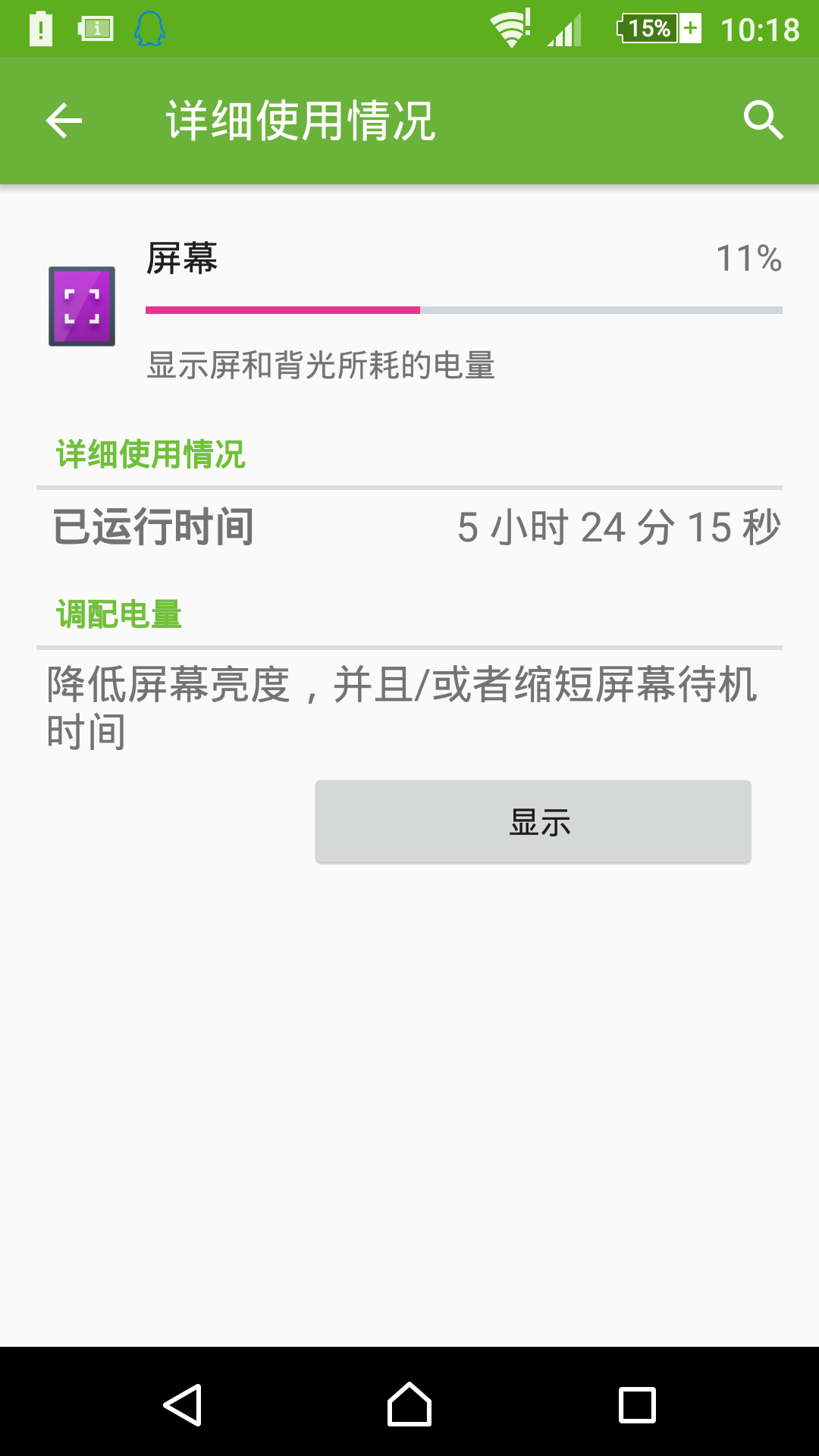
Task: Tap the system home button
Action: 409,1404
